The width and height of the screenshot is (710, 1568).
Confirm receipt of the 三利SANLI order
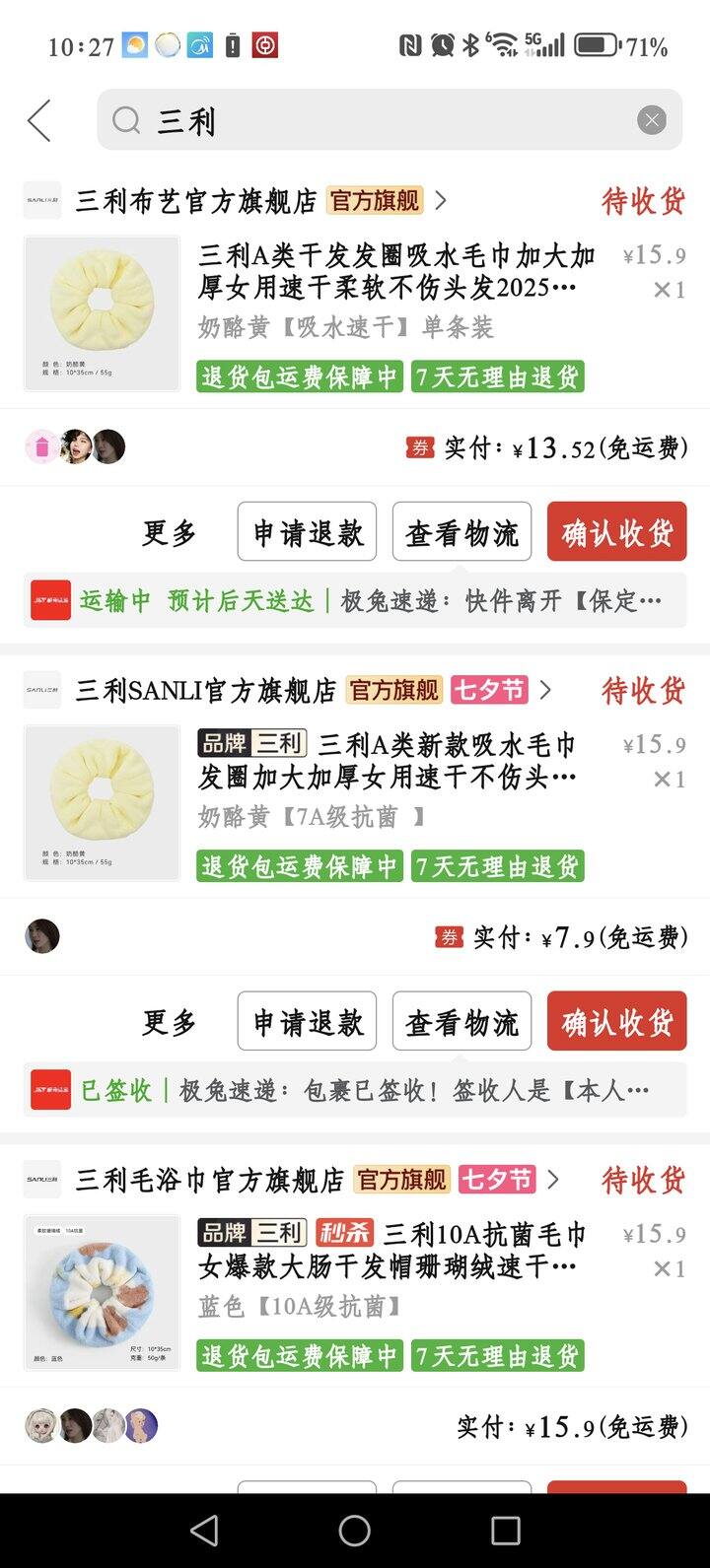pyautogui.click(x=616, y=1022)
